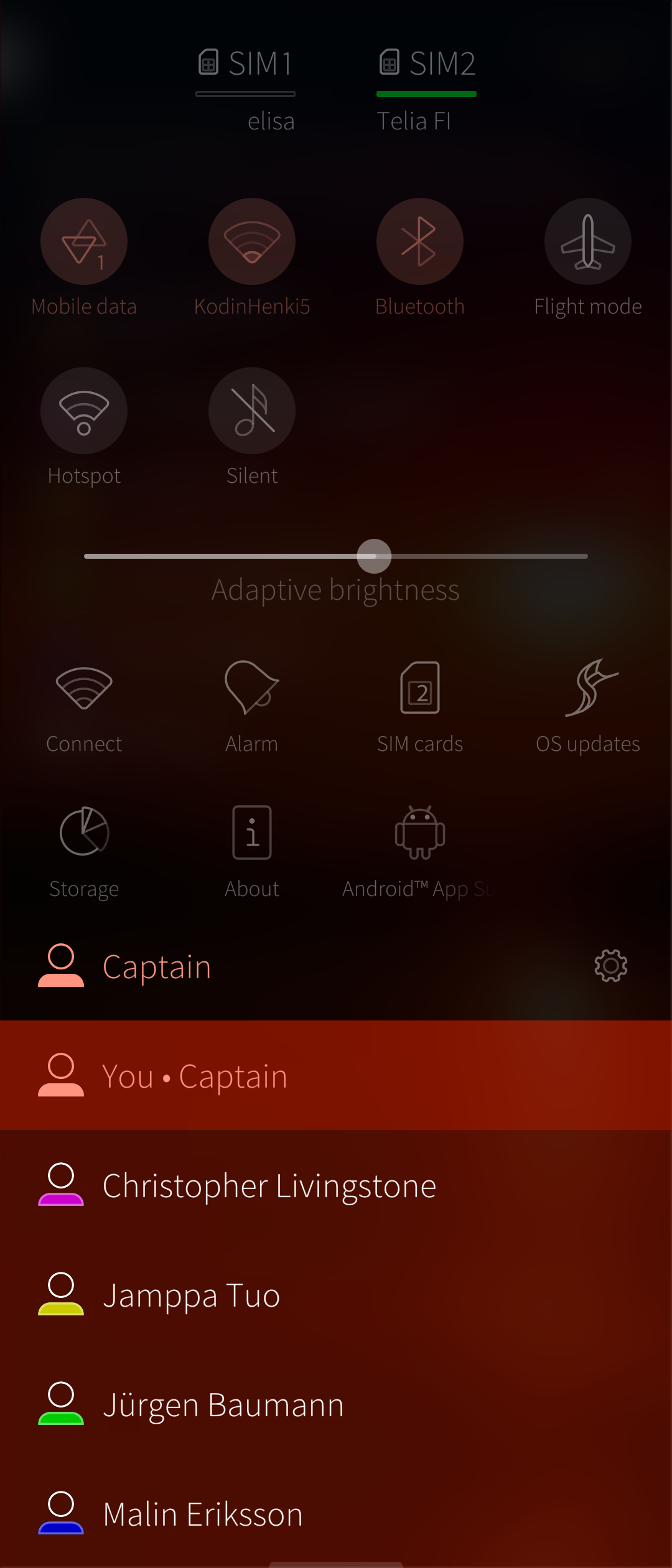Toggle KodinHenki5 Wi-Fi

point(252,241)
